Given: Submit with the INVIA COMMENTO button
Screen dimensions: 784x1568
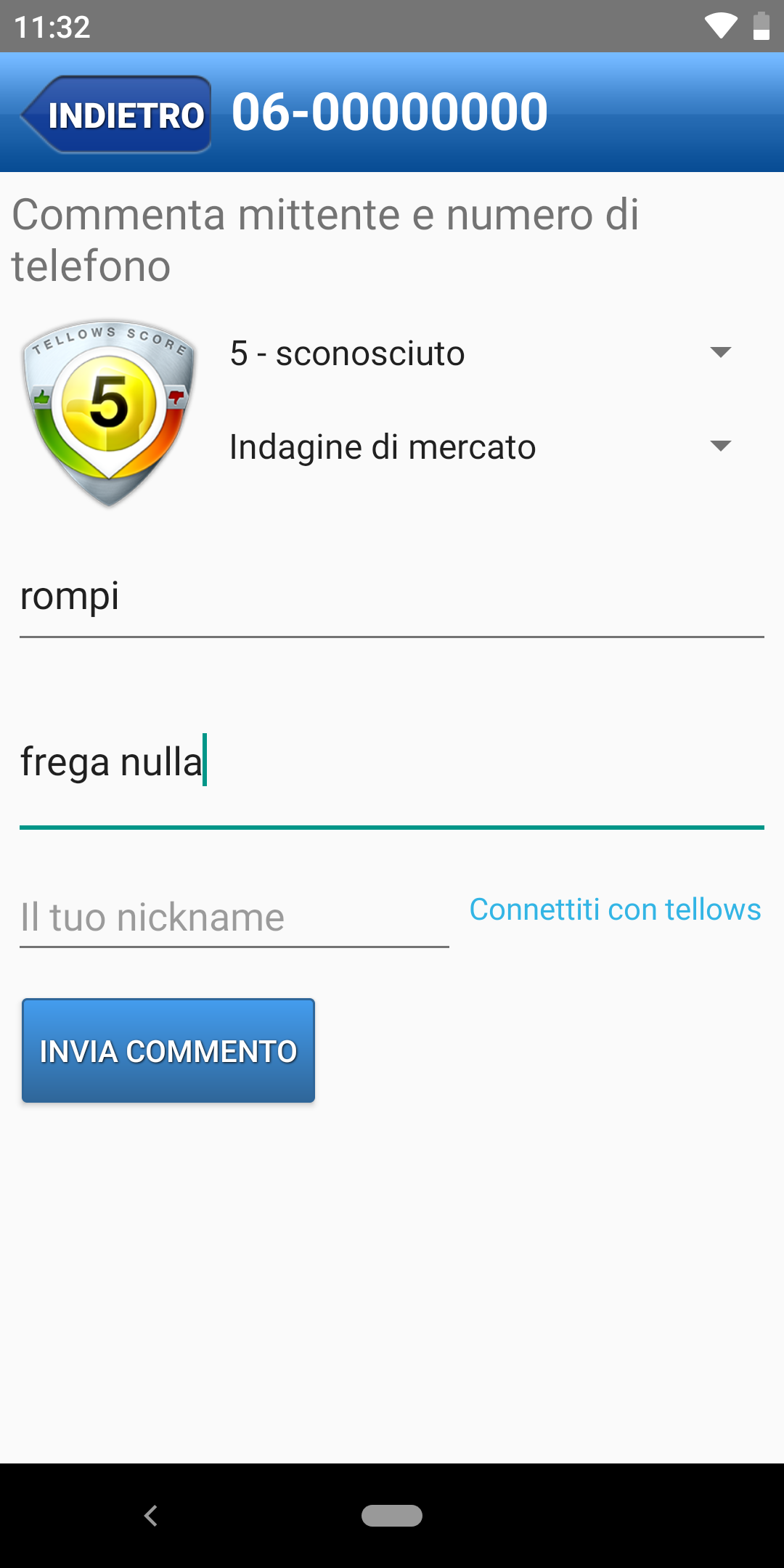Looking at the screenshot, I should click(168, 1050).
